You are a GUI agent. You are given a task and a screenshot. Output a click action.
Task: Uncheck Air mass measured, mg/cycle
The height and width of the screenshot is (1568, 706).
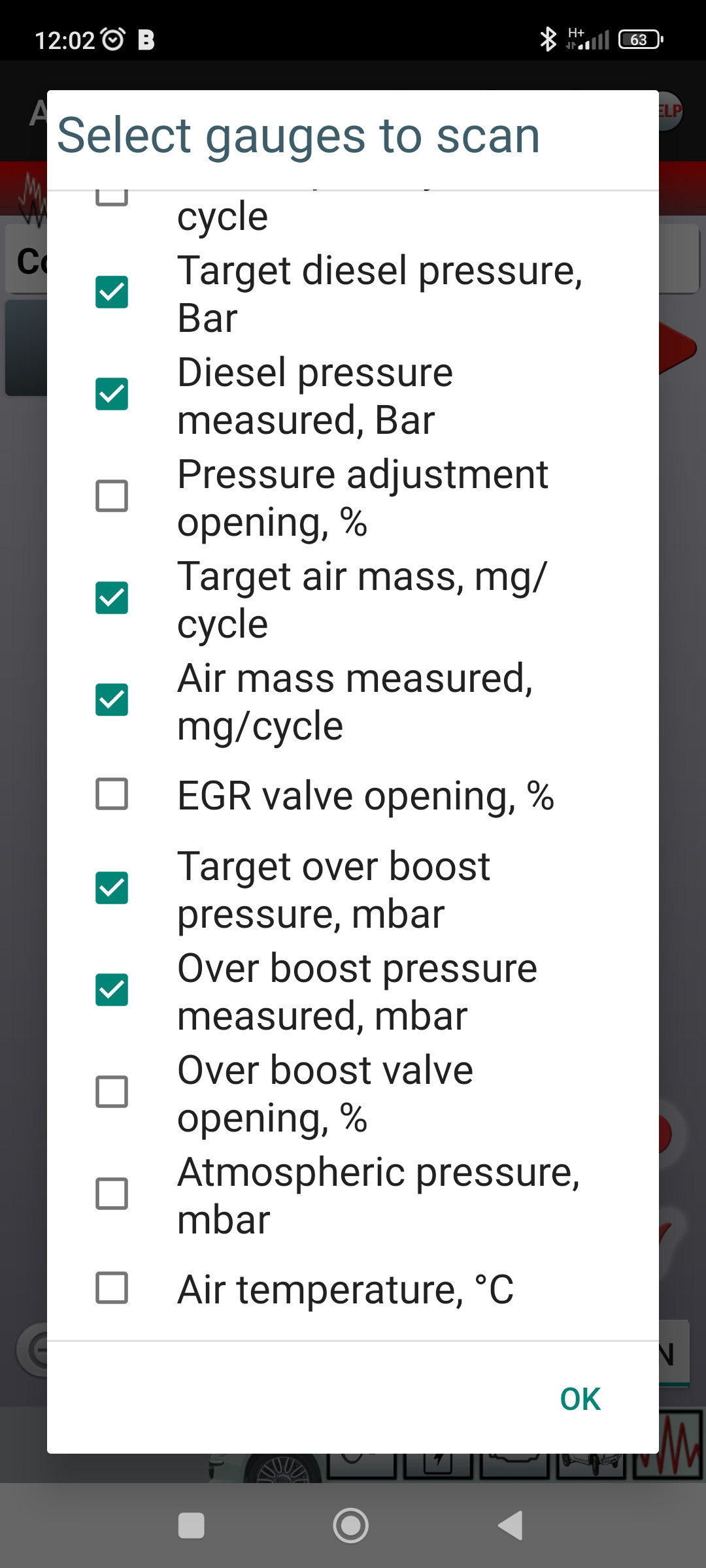tap(112, 700)
